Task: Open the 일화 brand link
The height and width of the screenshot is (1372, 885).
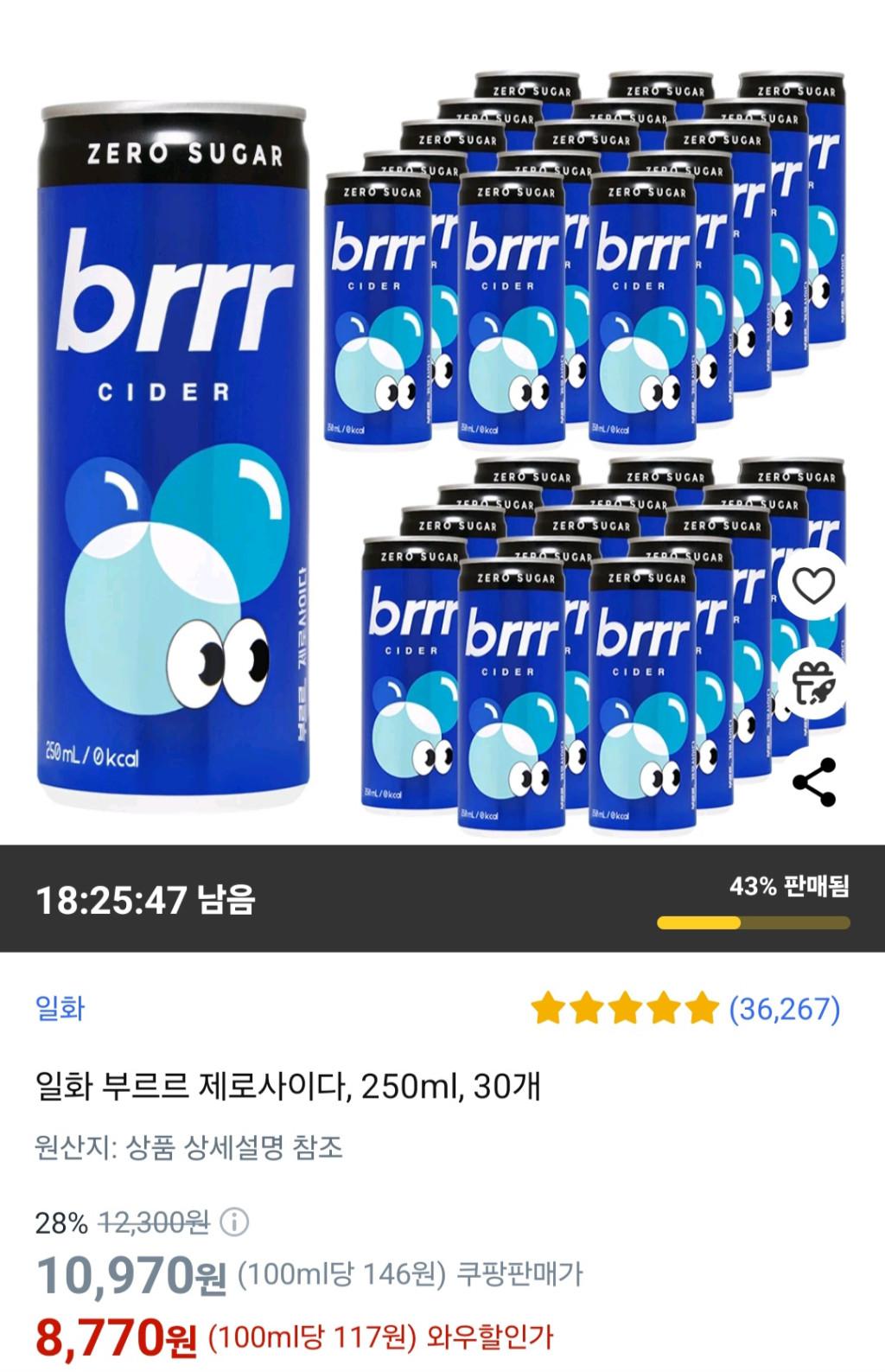Action: click(x=60, y=1008)
